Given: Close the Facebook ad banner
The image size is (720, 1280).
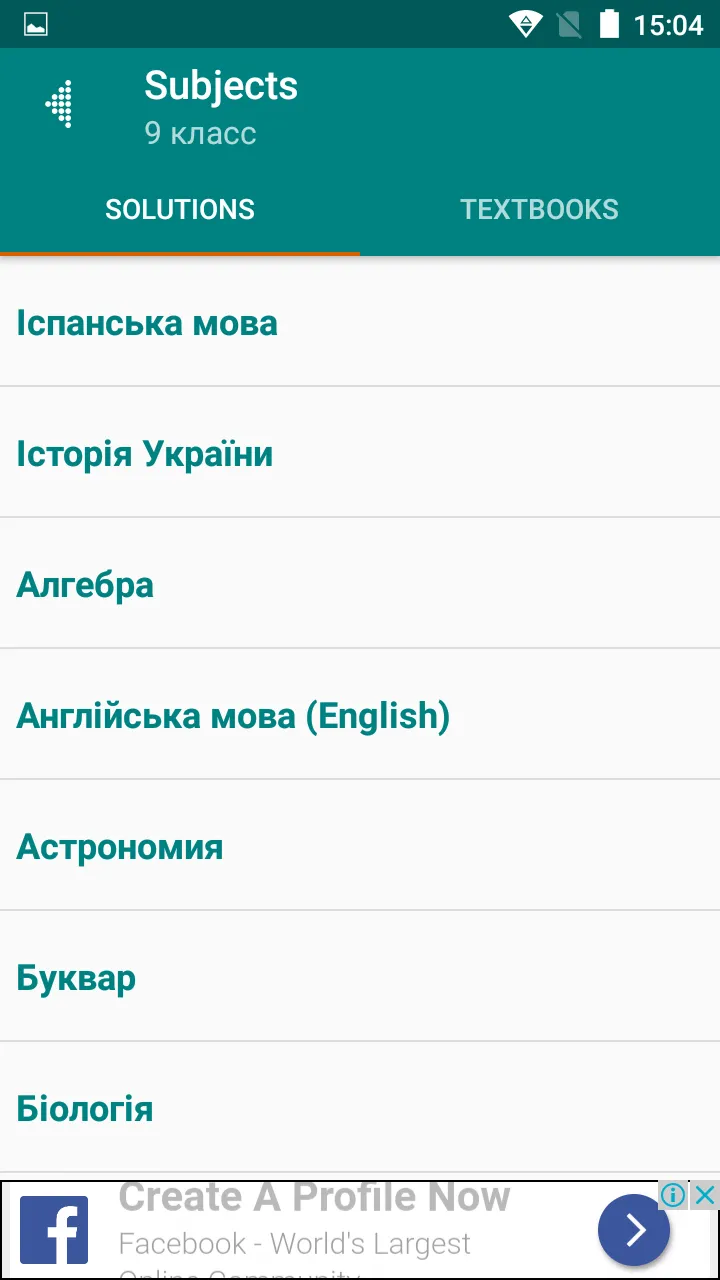Looking at the screenshot, I should tap(705, 1194).
